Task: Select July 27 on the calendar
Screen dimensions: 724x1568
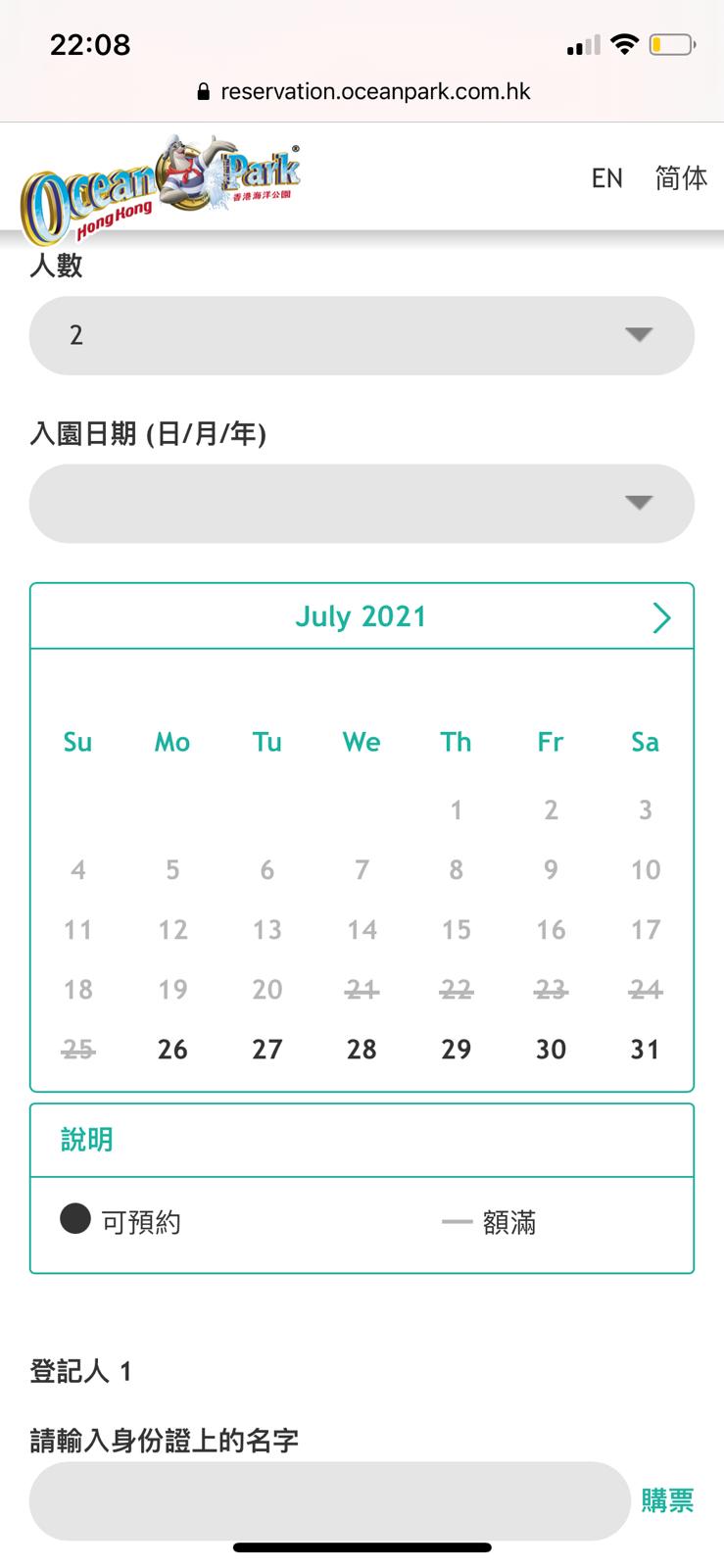Action: 266,1050
